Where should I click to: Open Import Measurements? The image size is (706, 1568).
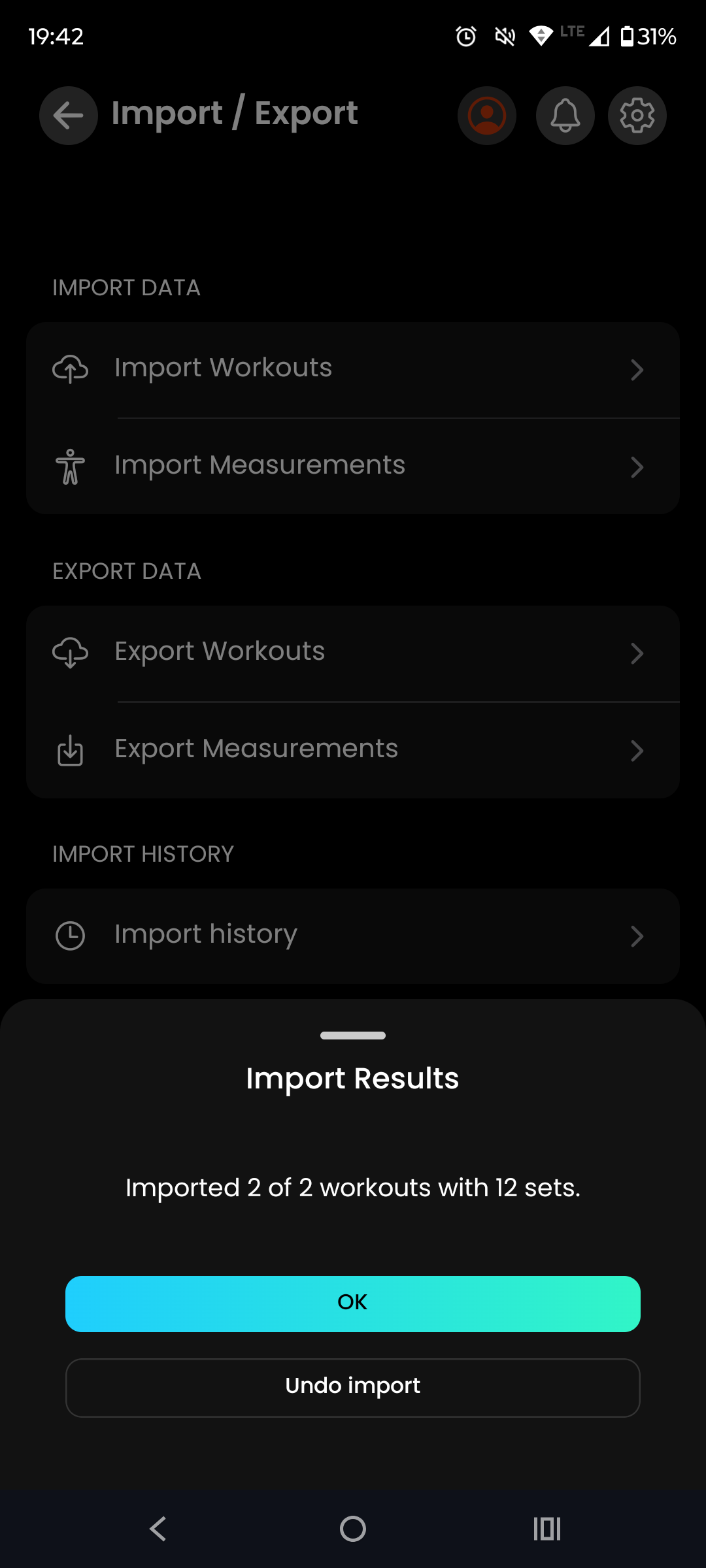[x=352, y=466]
